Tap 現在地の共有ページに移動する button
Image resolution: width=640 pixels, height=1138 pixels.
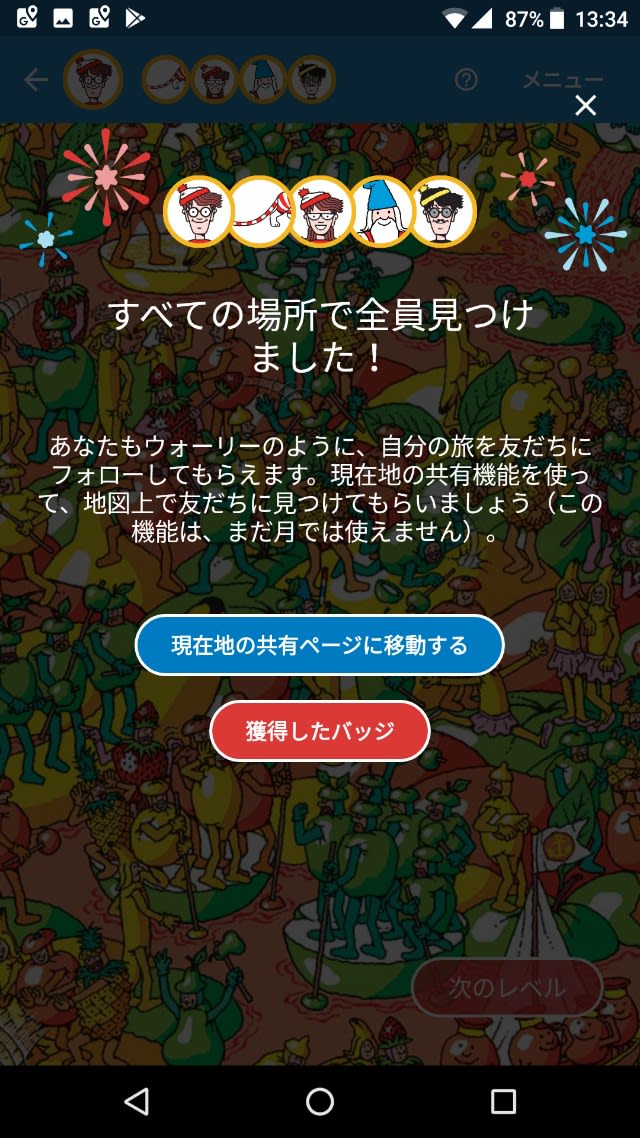[319, 645]
